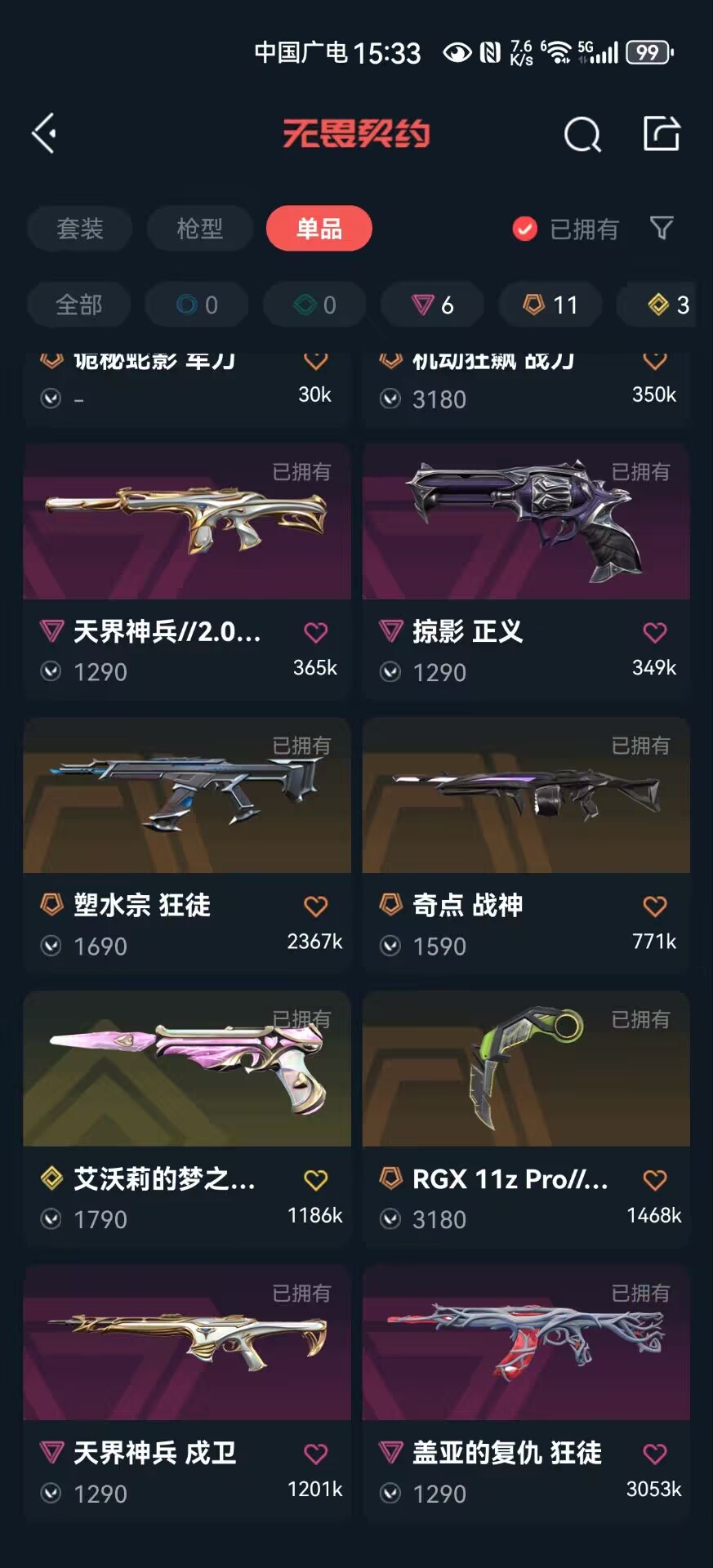
Task: Open the 塑水宗 狂徒 skin card
Action: pos(187,846)
